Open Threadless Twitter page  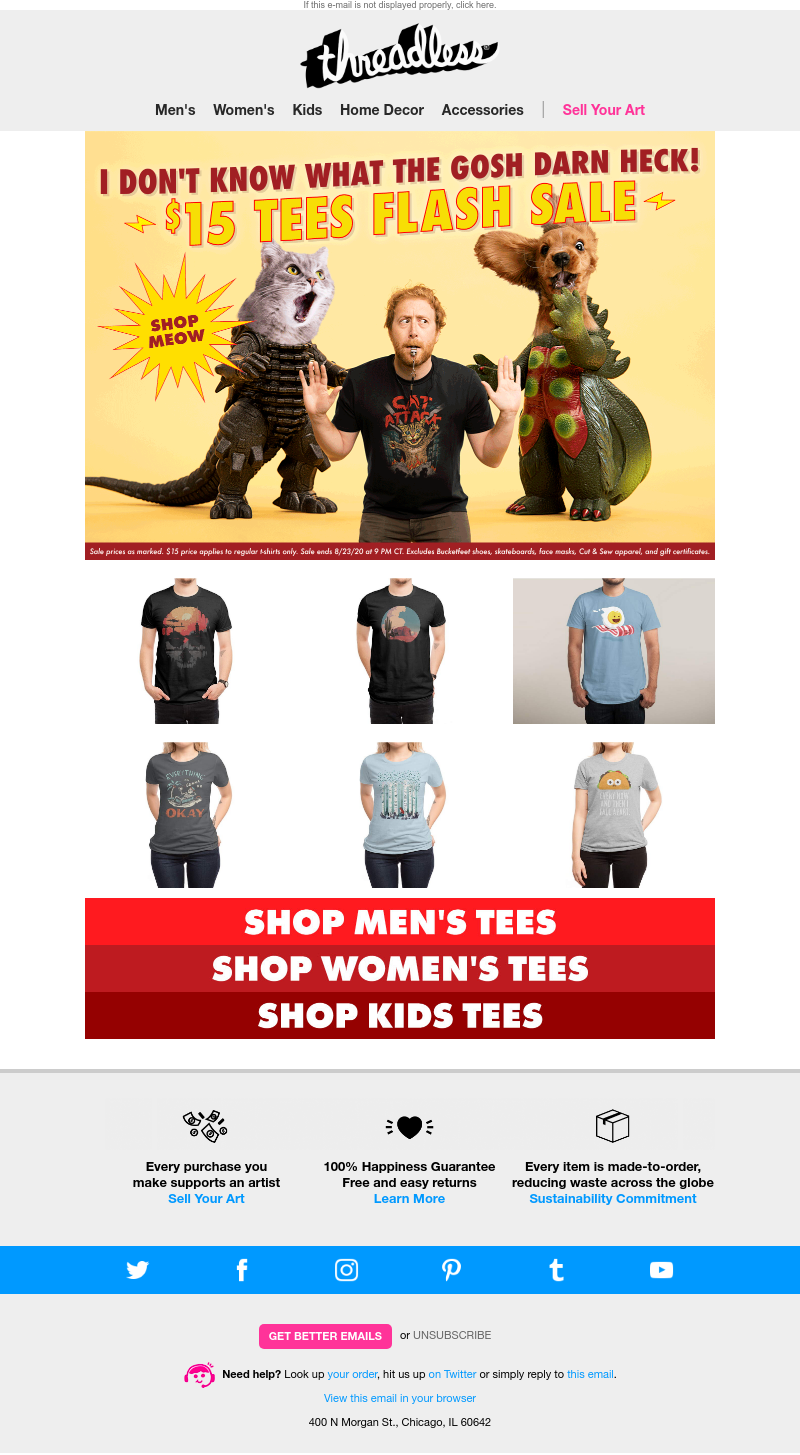coord(137,1270)
